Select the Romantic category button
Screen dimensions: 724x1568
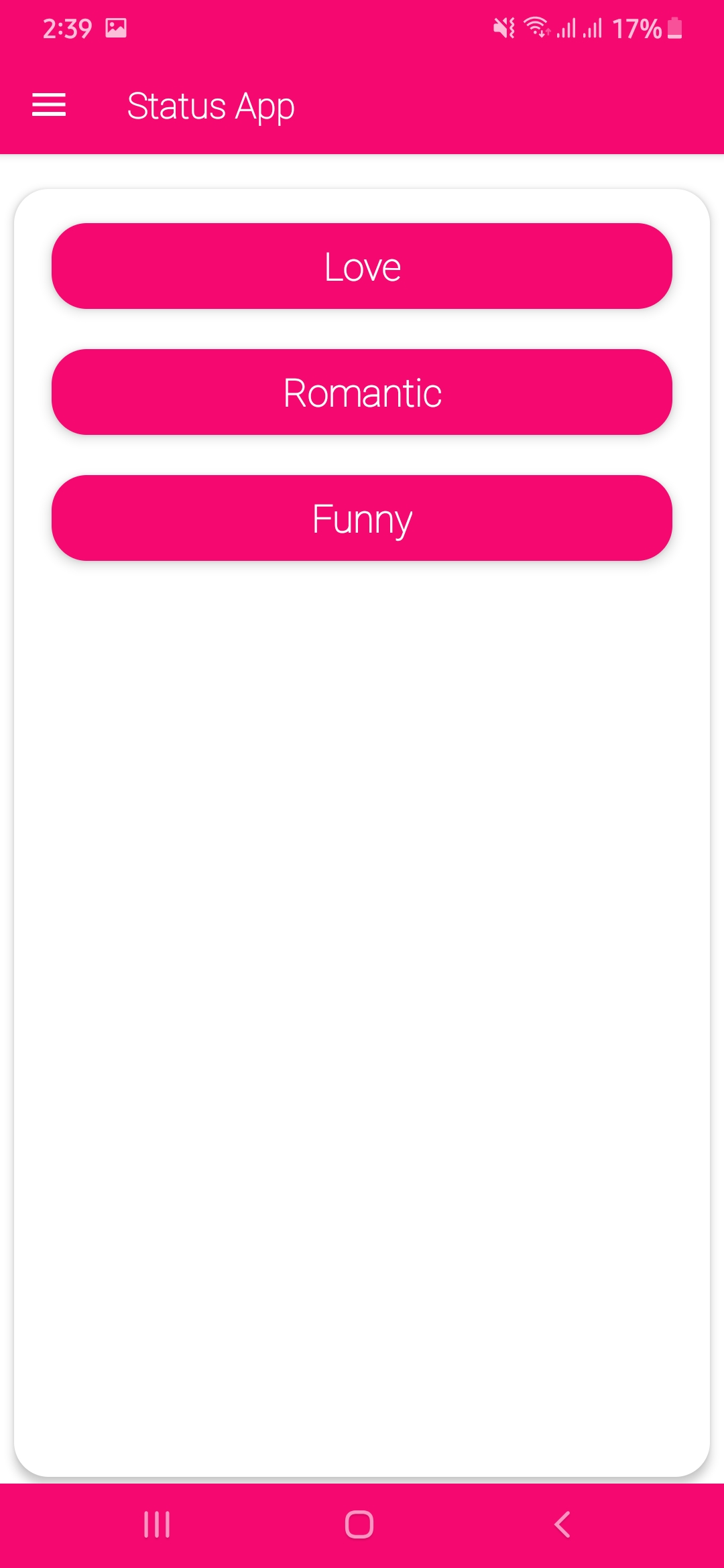coord(362,392)
